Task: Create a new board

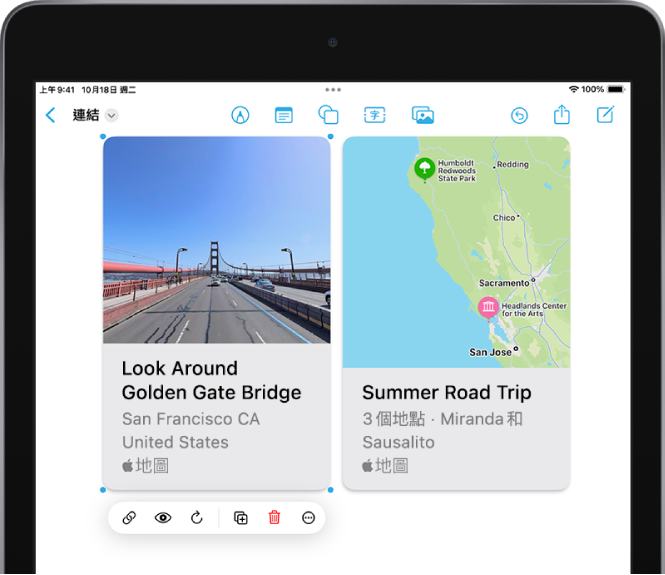Action: (x=605, y=115)
